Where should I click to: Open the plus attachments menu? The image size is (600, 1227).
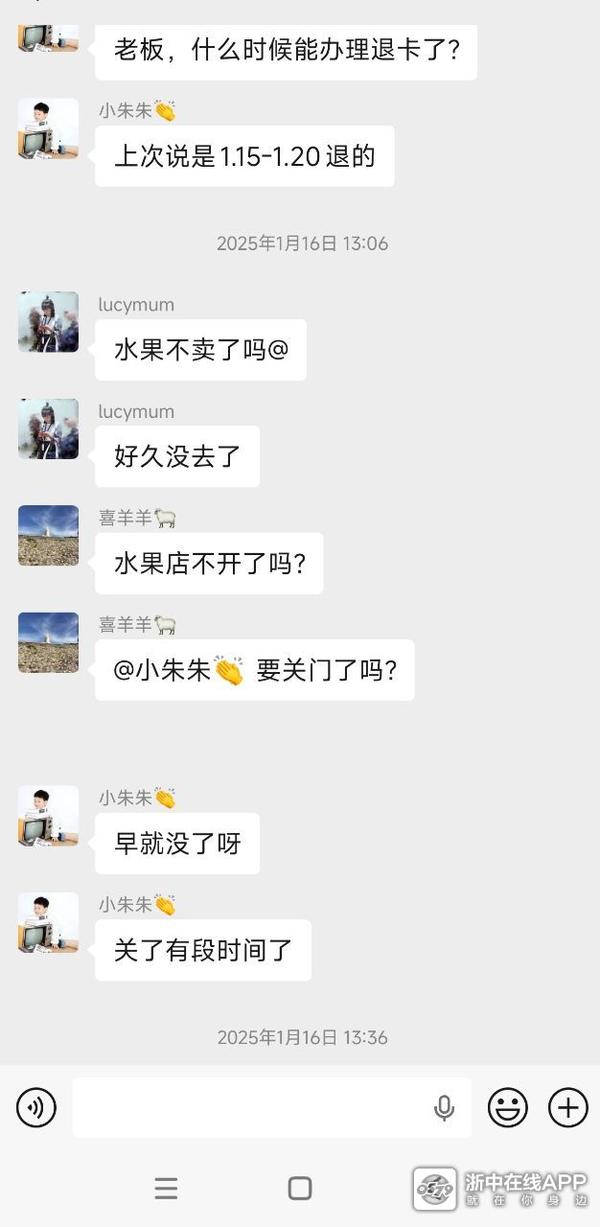click(568, 1107)
